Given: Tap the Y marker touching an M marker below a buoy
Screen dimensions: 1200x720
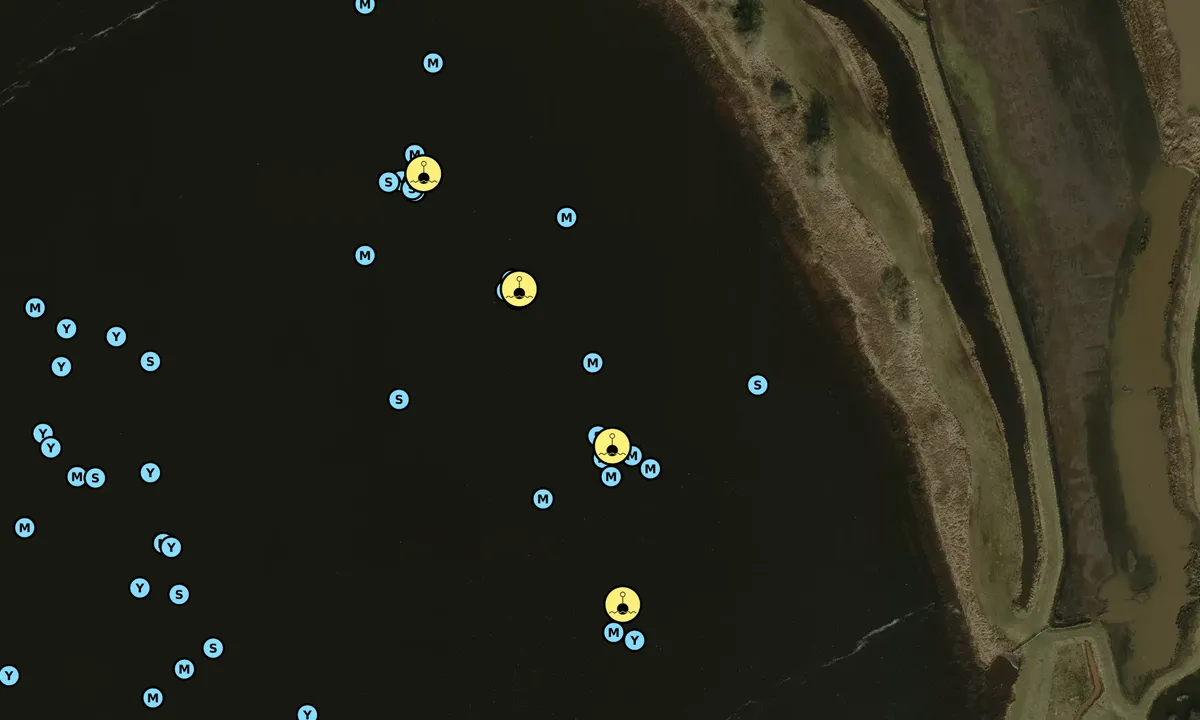Looking at the screenshot, I should [635, 640].
